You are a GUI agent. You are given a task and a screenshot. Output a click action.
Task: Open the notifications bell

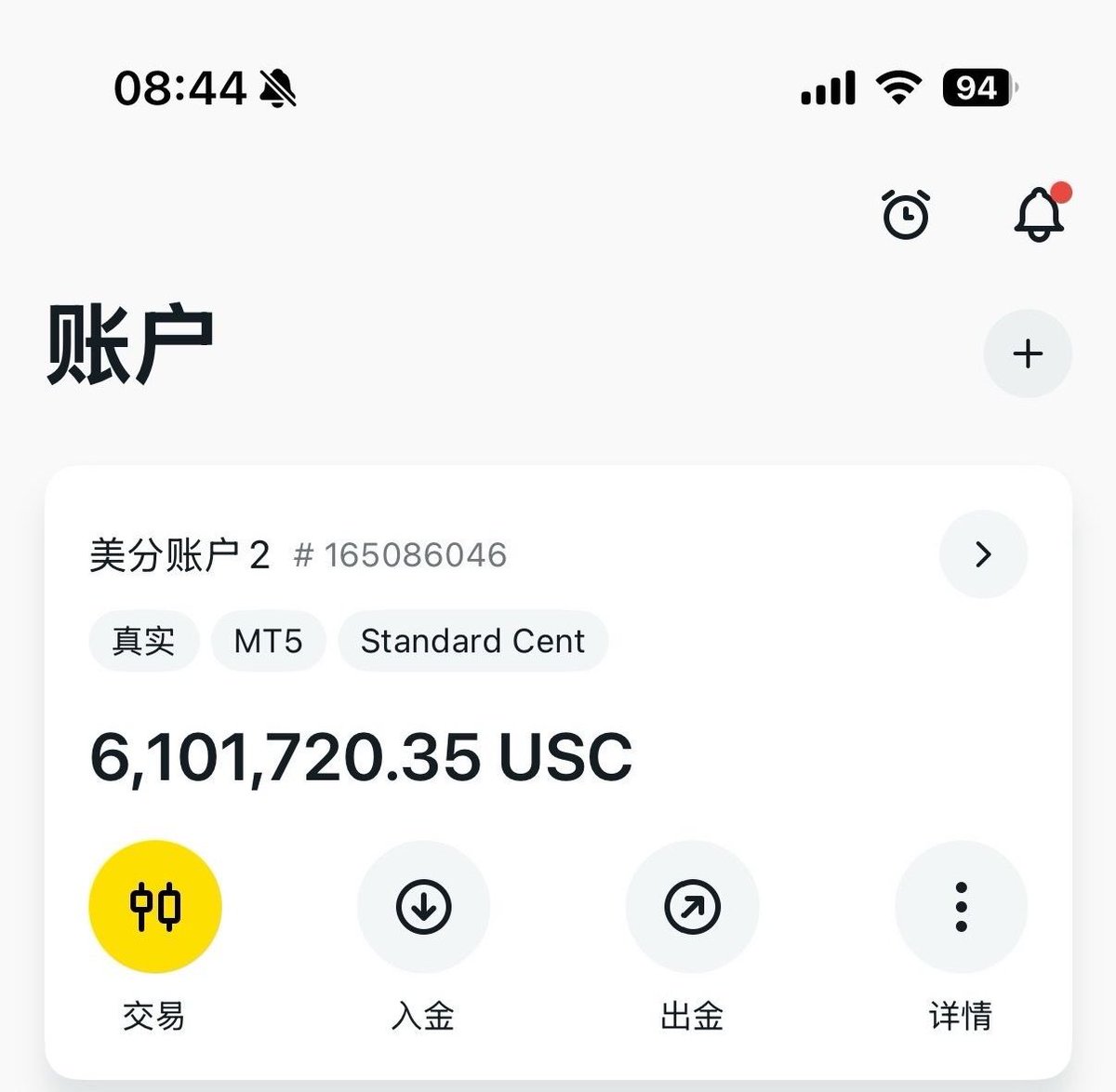[1039, 215]
